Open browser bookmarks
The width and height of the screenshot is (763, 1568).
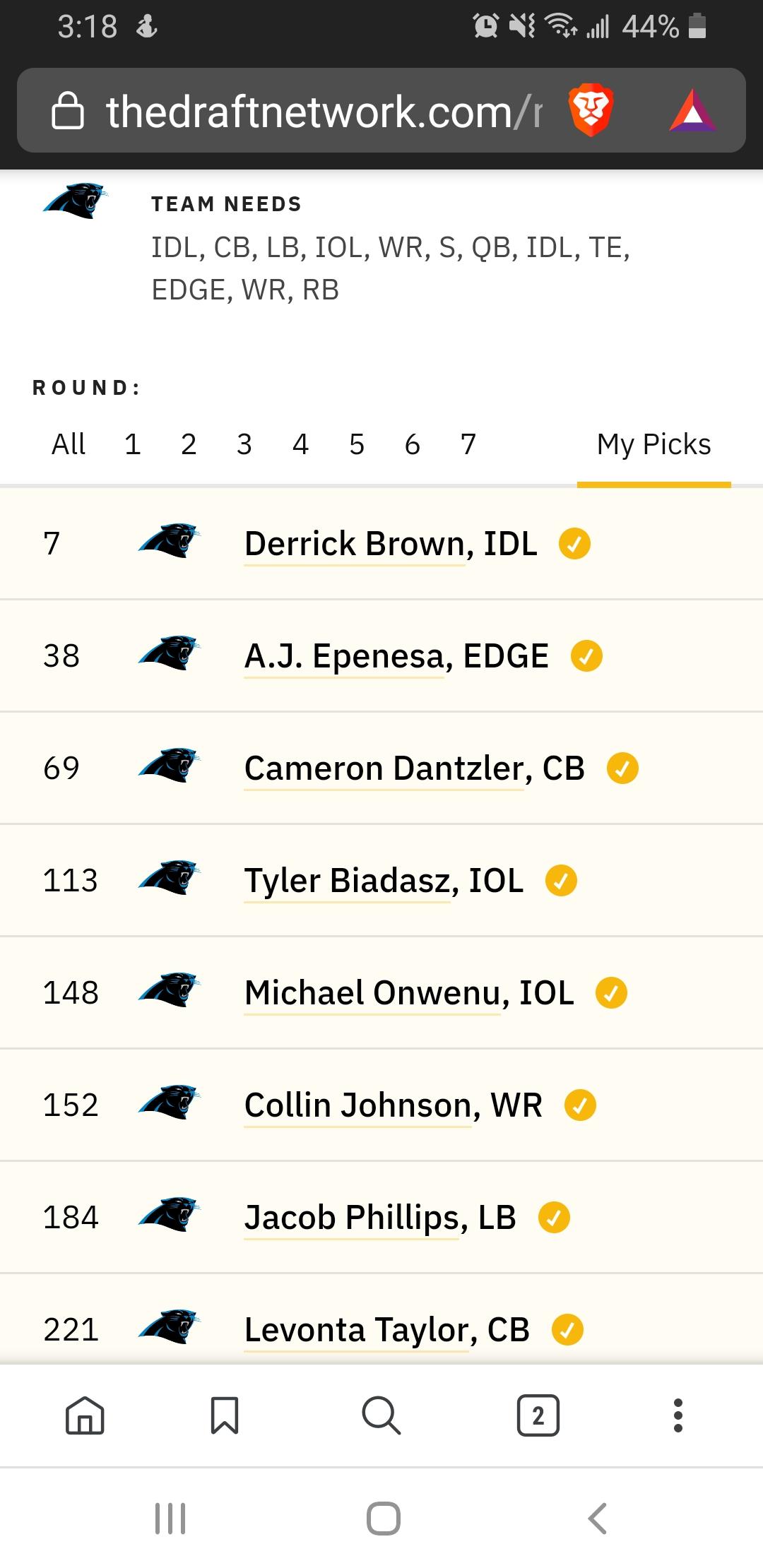pyautogui.click(x=225, y=1415)
